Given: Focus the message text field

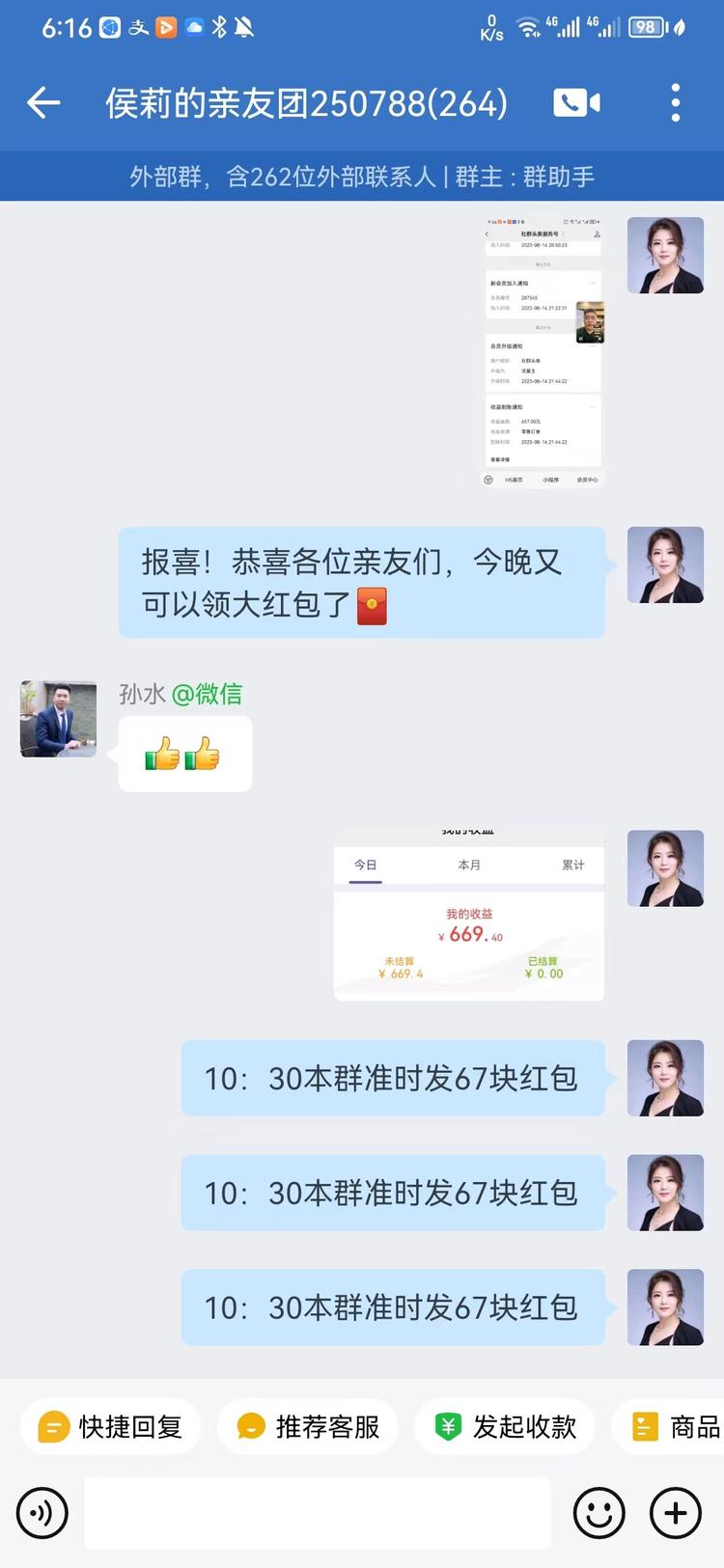Looking at the screenshot, I should [x=318, y=1512].
